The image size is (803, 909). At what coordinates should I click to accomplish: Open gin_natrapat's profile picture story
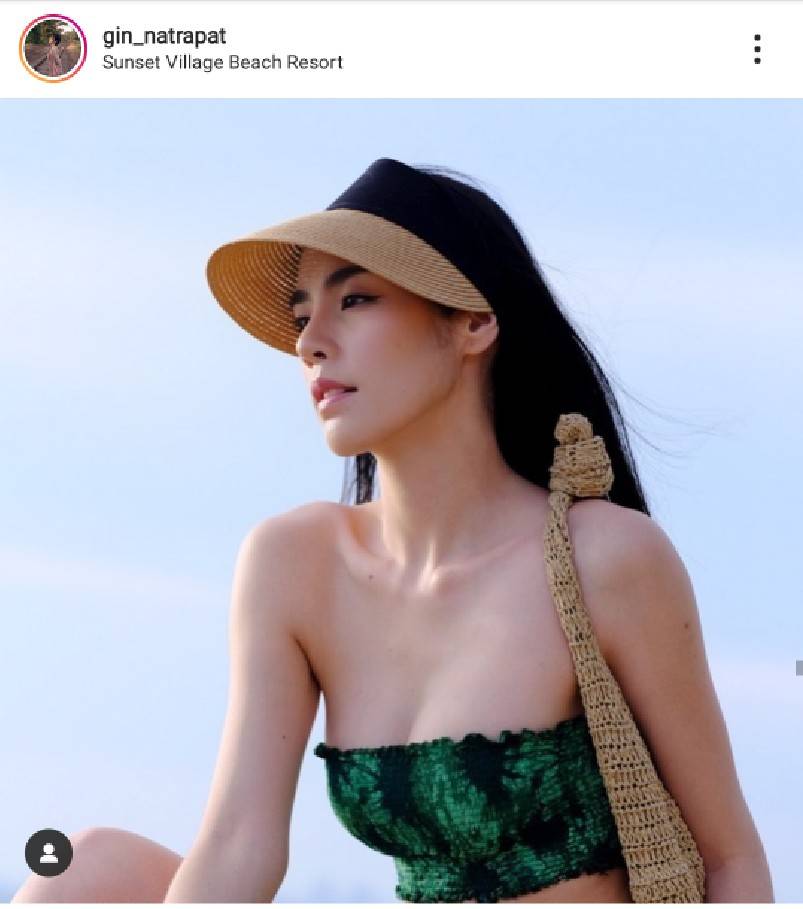click(52, 48)
